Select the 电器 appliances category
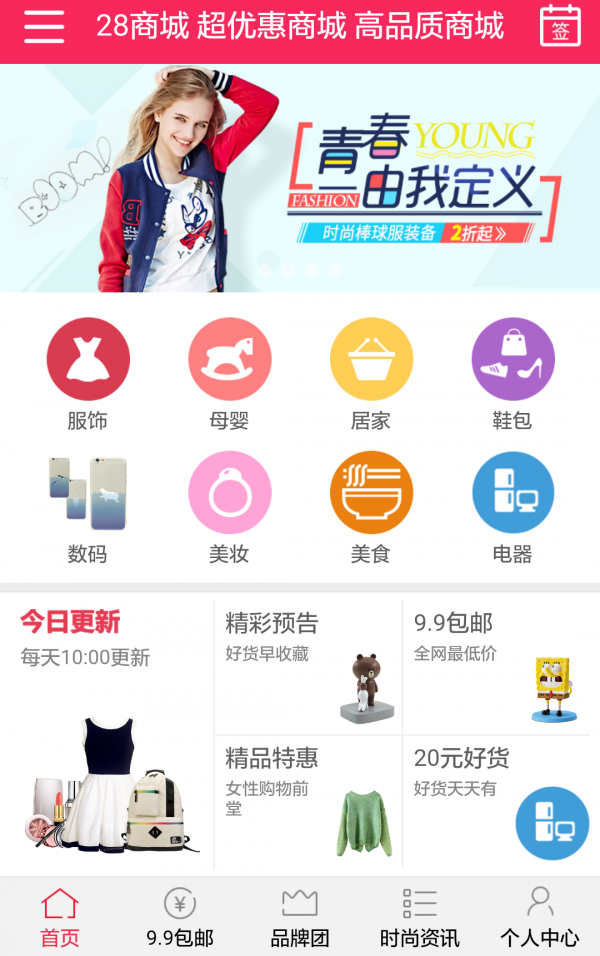This screenshot has height=956, width=600. click(x=512, y=507)
